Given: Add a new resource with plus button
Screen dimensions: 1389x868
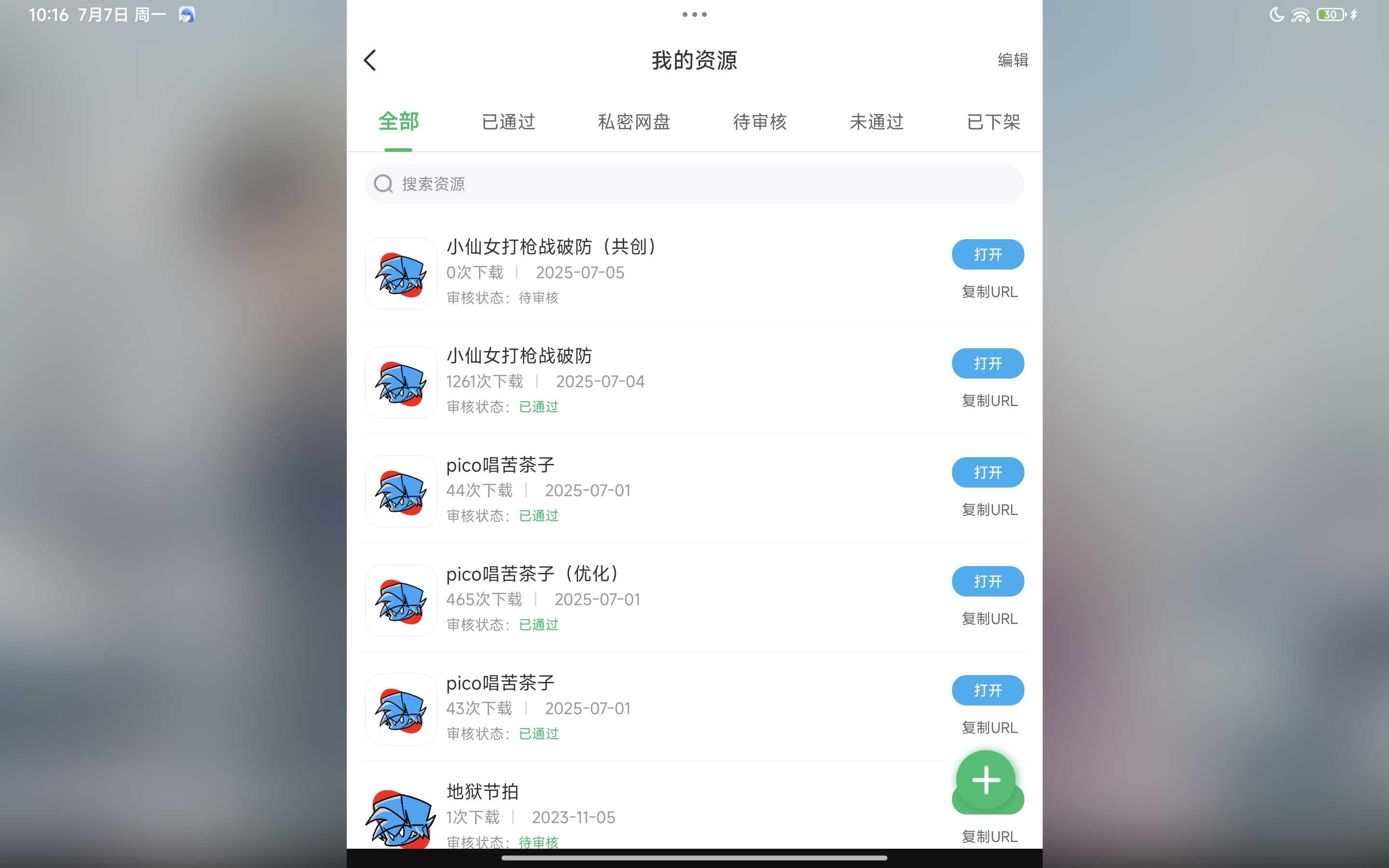Looking at the screenshot, I should (985, 780).
